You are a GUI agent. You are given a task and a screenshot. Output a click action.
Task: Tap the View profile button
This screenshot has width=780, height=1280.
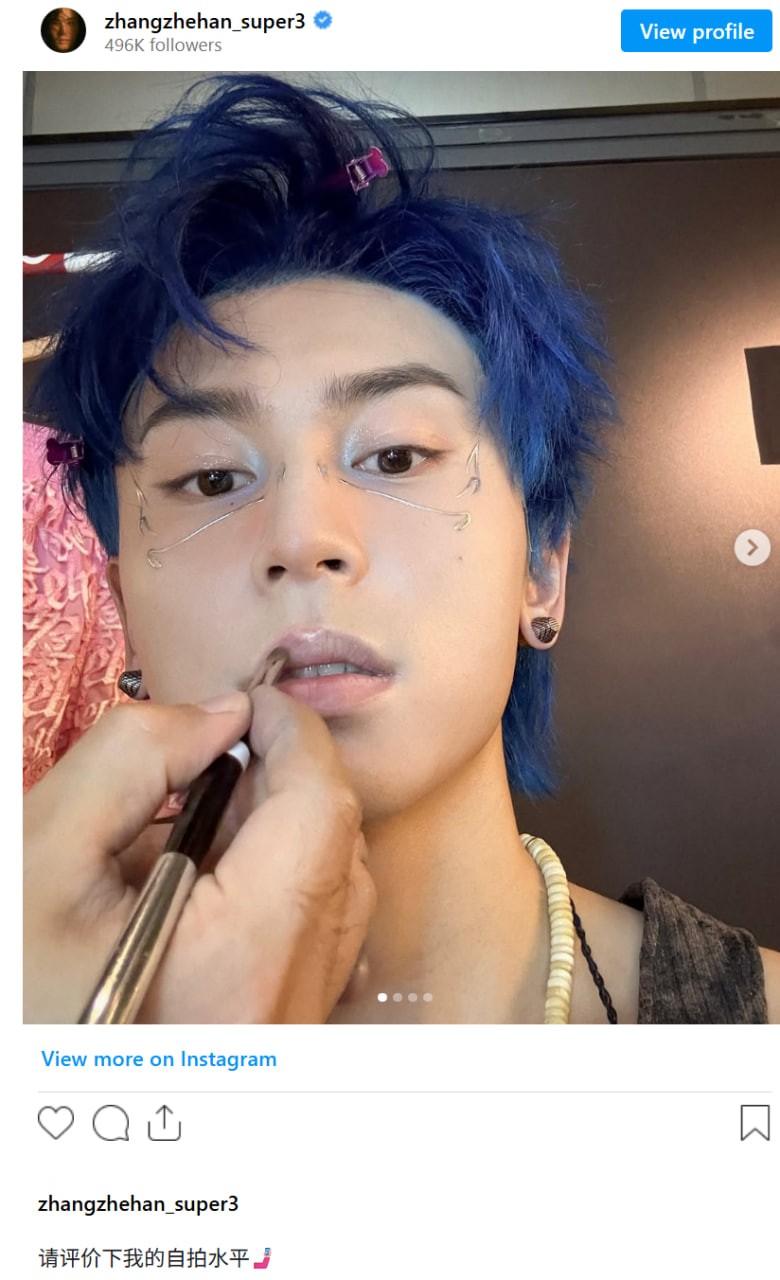pyautogui.click(x=696, y=31)
